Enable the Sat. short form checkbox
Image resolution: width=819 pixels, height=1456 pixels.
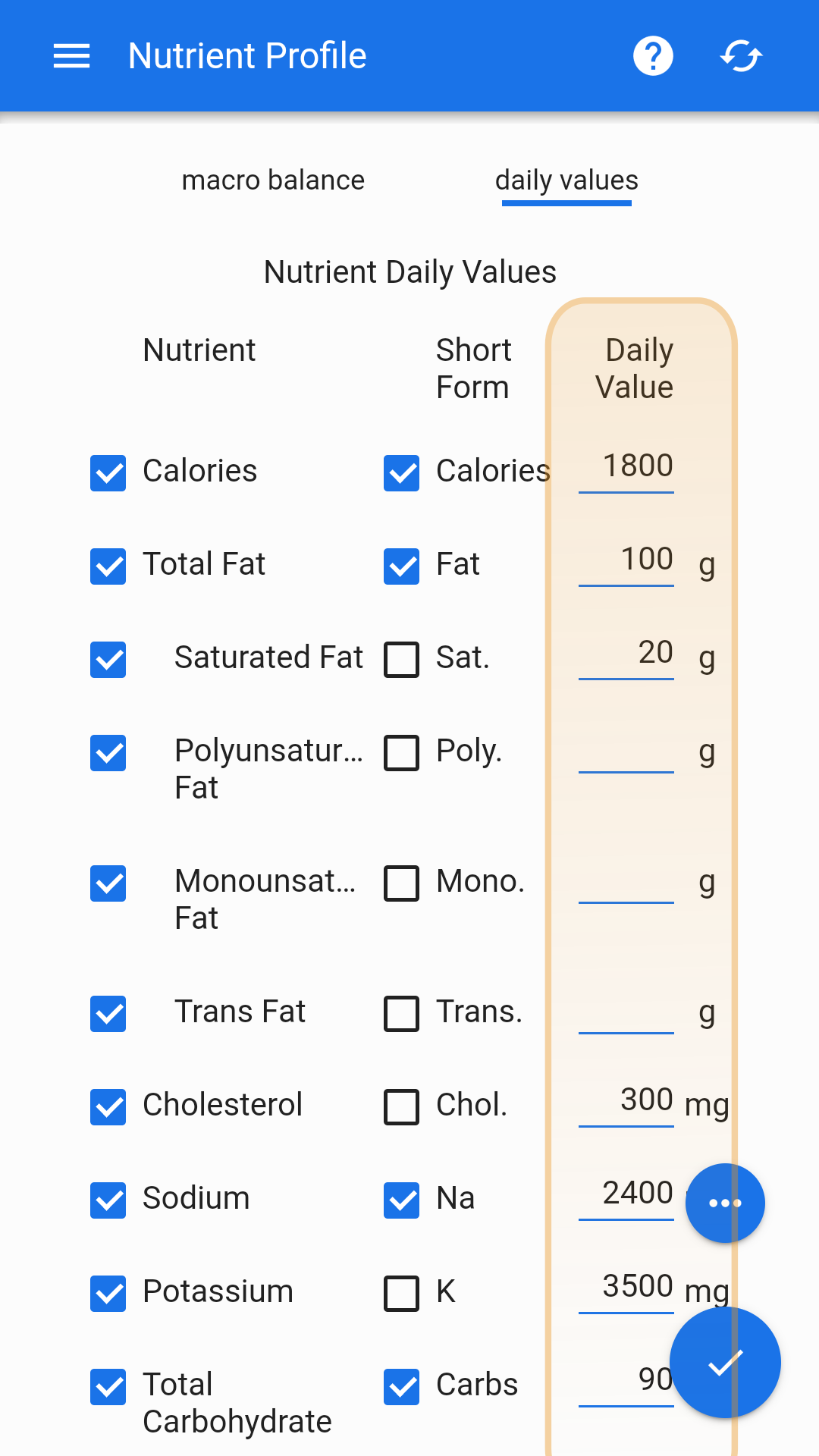pyautogui.click(x=401, y=660)
